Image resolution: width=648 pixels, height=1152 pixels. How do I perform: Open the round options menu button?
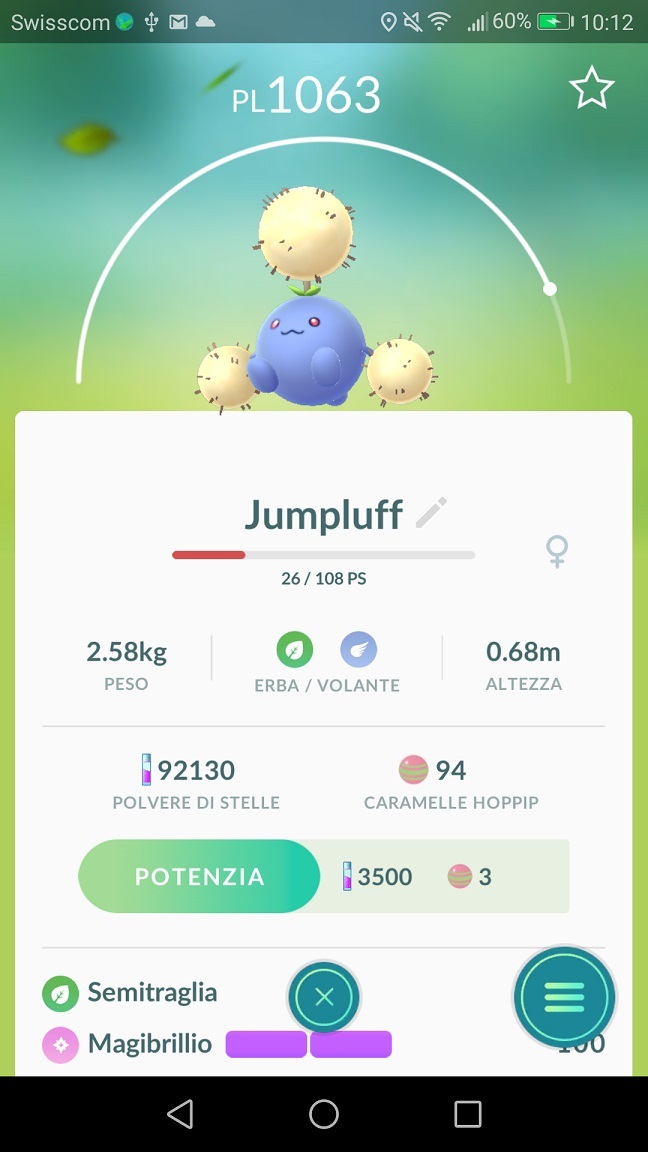(x=563, y=996)
